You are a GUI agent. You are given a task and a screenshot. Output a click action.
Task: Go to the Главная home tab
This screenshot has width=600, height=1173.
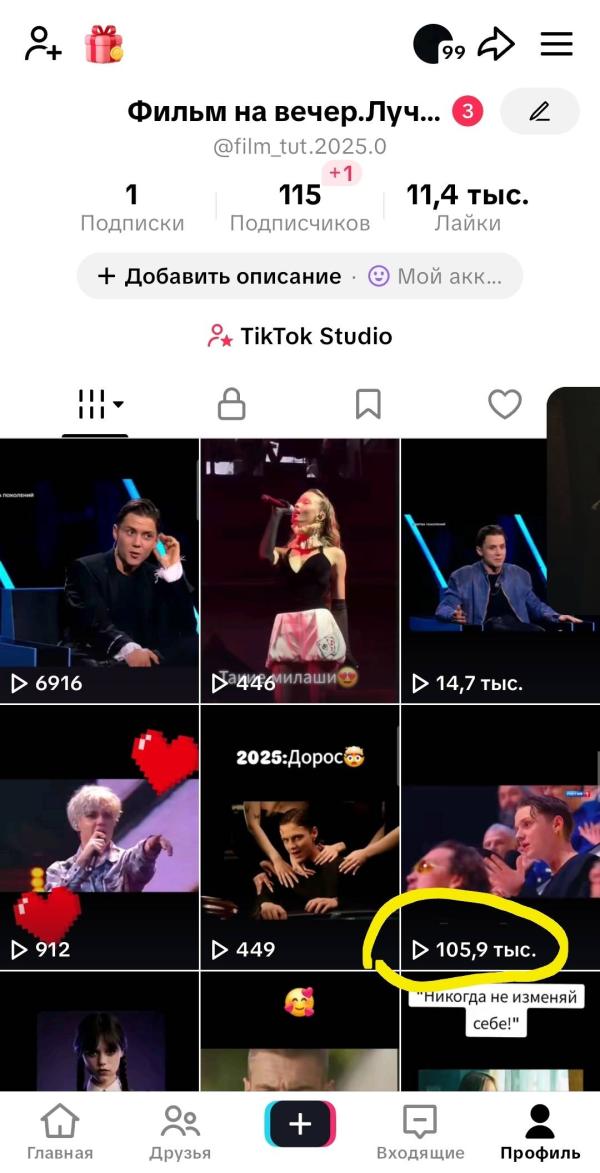(x=60, y=1132)
